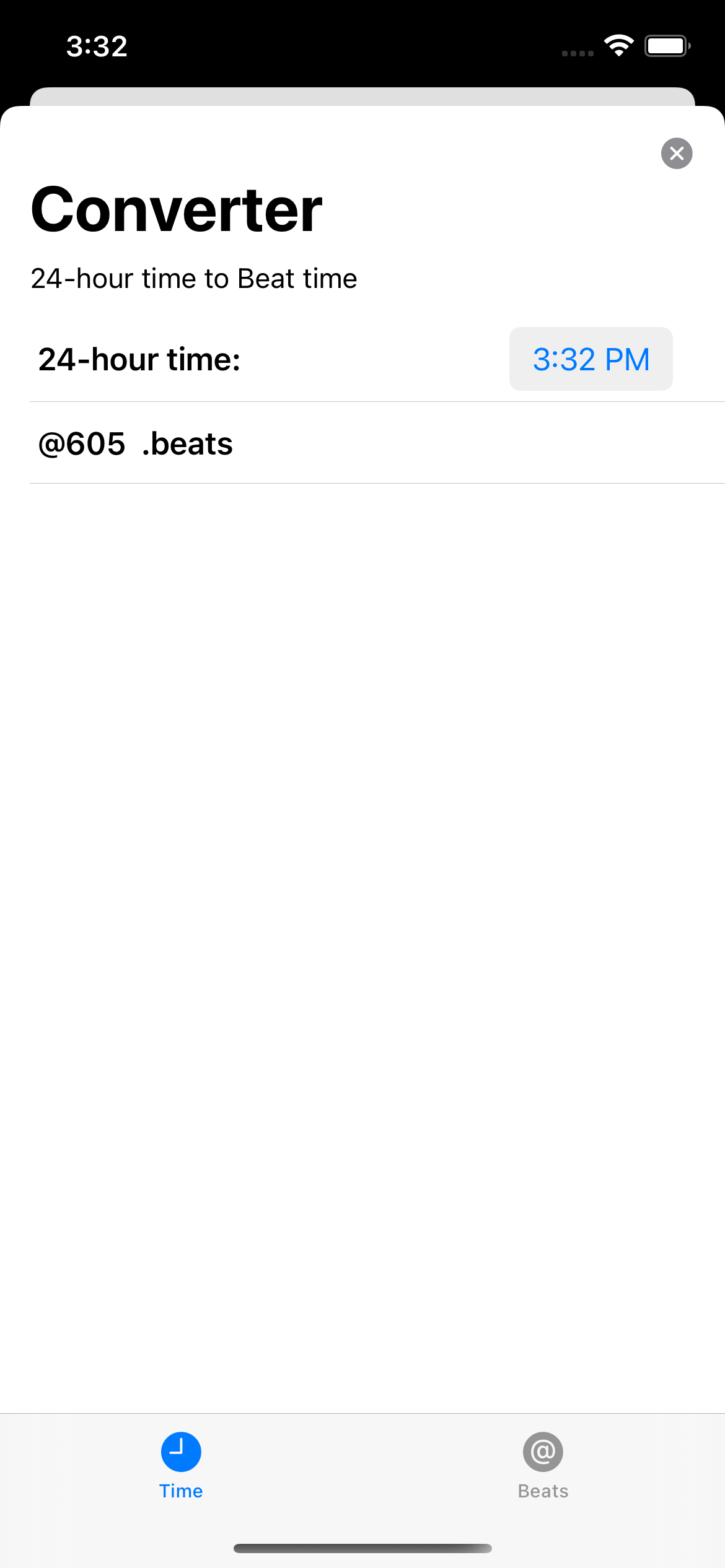The width and height of the screenshot is (725, 1568).
Task: Open the 3:32 PM time picker
Action: tap(591, 359)
